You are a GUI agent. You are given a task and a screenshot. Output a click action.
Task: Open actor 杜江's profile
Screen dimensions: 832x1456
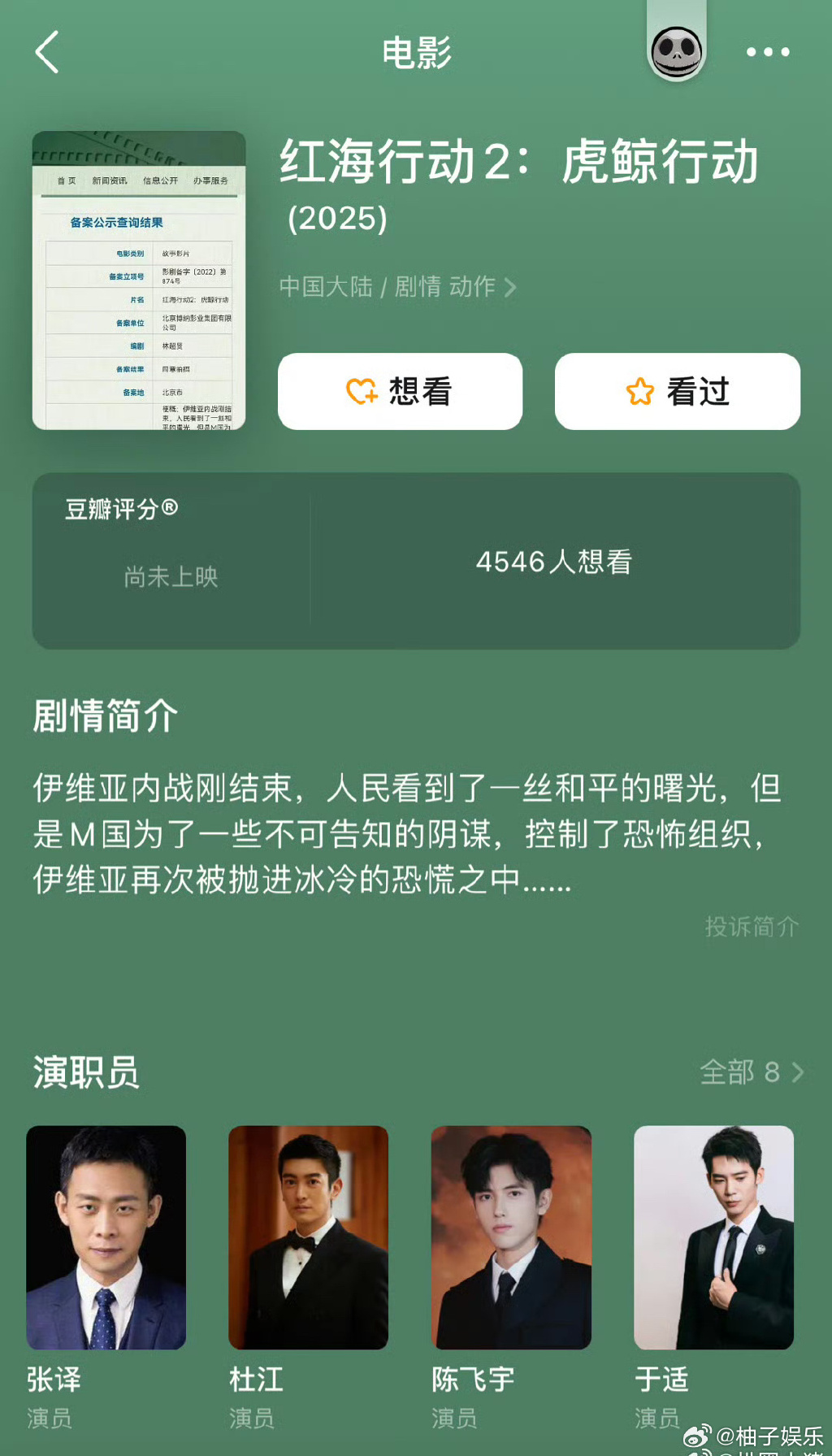(x=308, y=1237)
